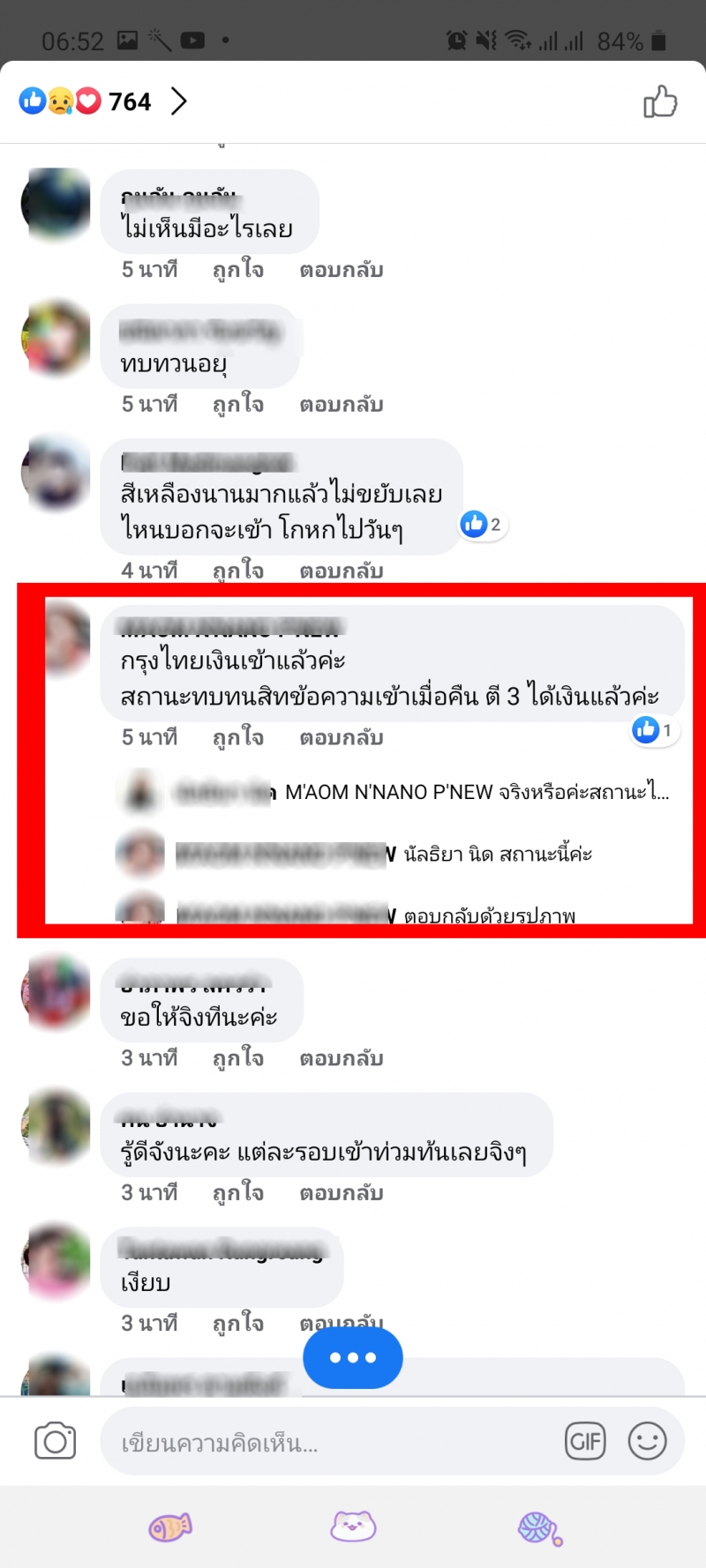Reply to the "สีเหลืองนานมากแล้ว" comment
Image resolution: width=706 pixels, height=1568 pixels.
pos(341,571)
